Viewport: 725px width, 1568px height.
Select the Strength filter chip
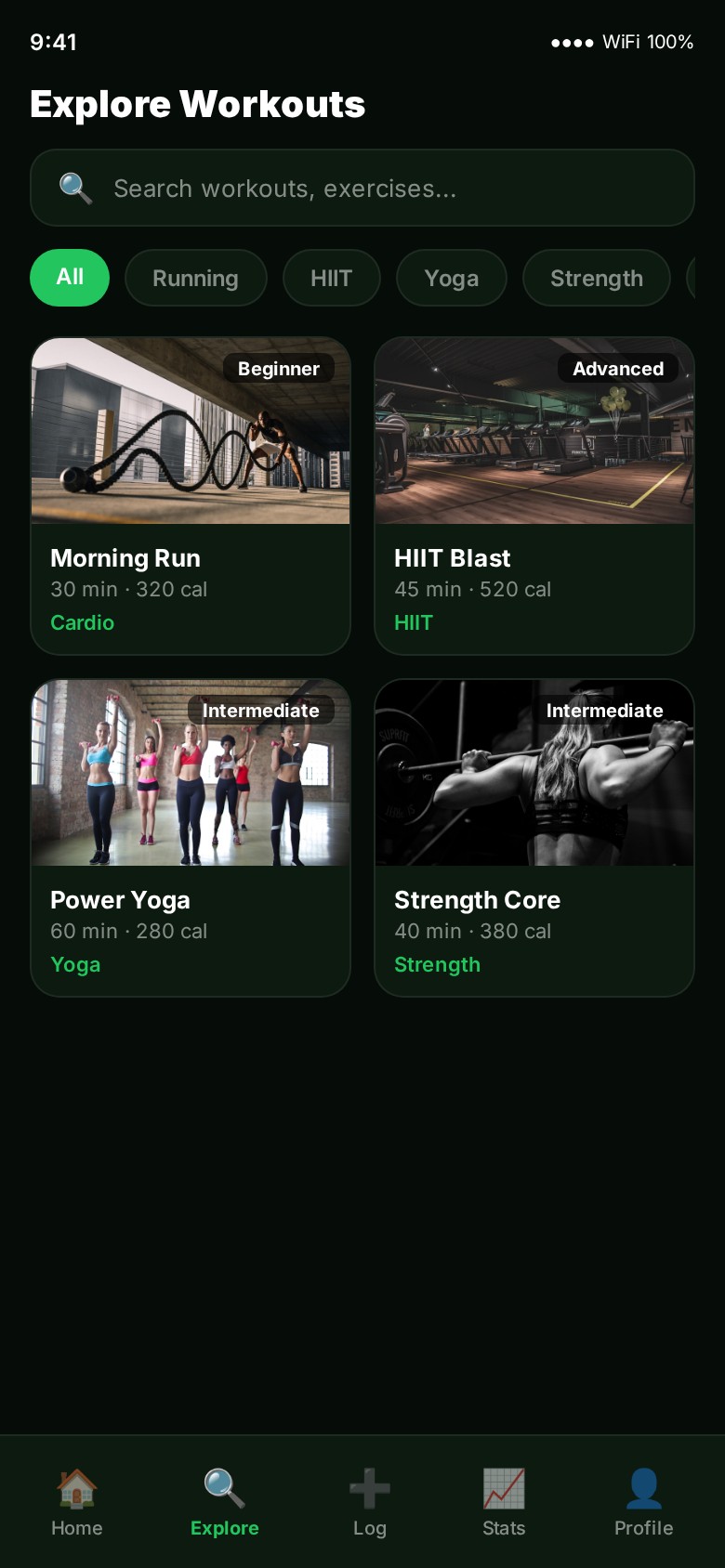(x=596, y=278)
